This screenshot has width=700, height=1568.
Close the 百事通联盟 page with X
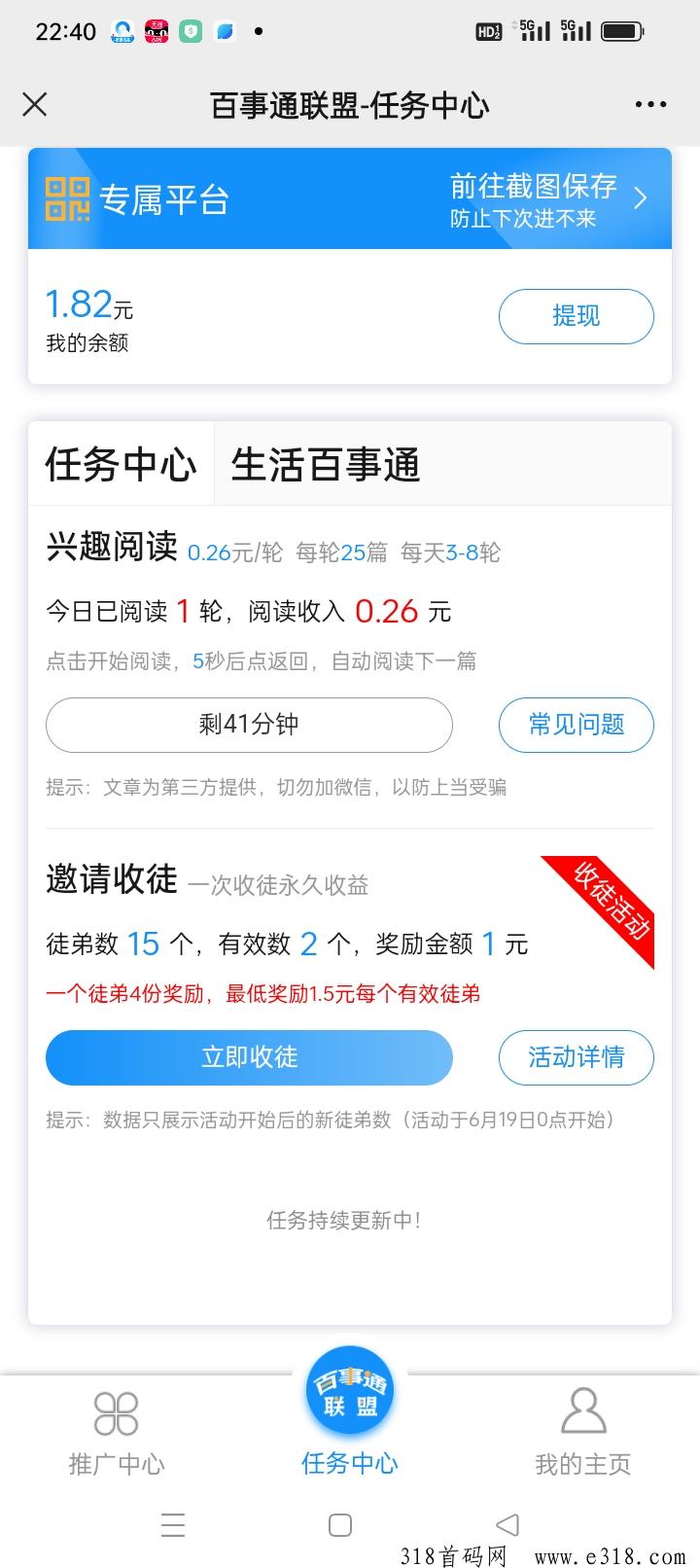coord(35,104)
